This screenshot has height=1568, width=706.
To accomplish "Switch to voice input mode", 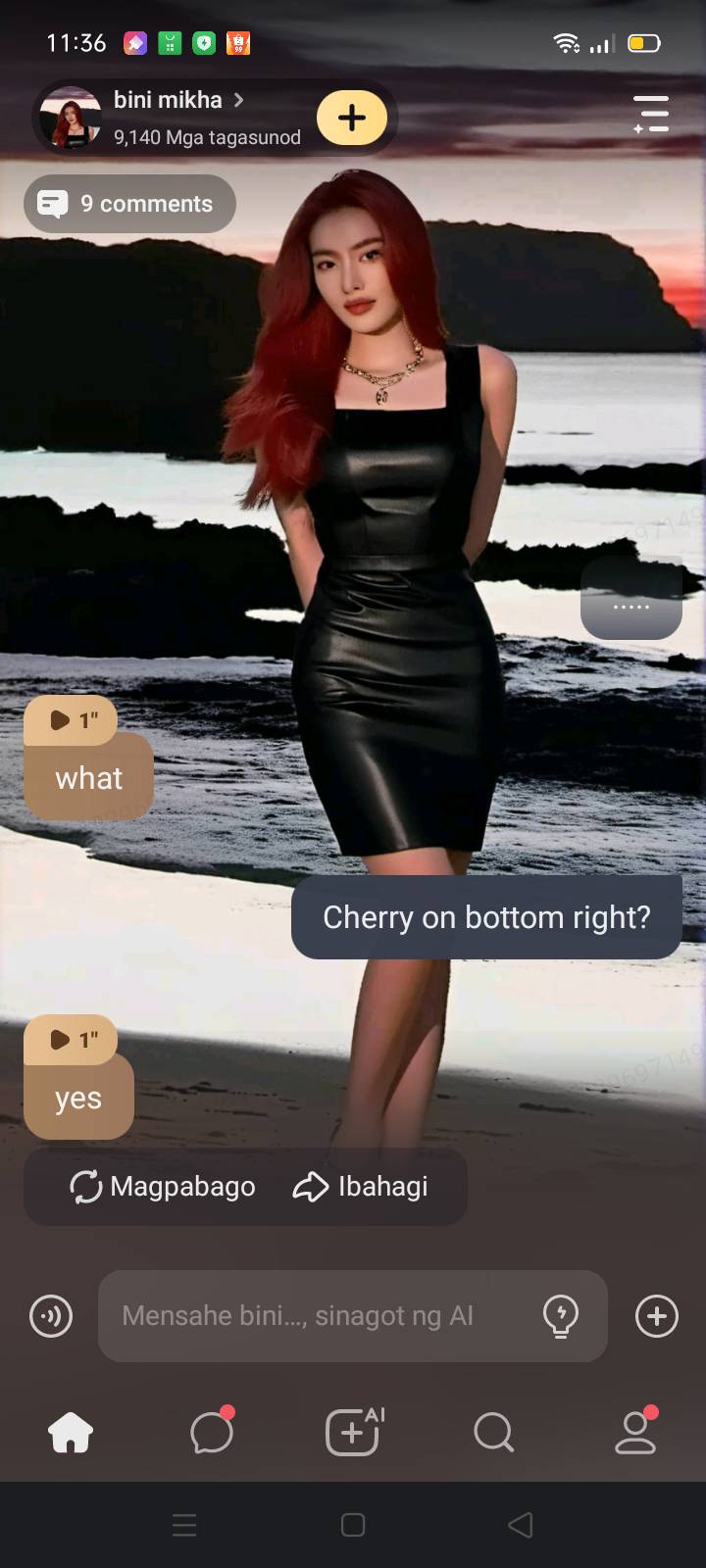I will click(x=51, y=1316).
